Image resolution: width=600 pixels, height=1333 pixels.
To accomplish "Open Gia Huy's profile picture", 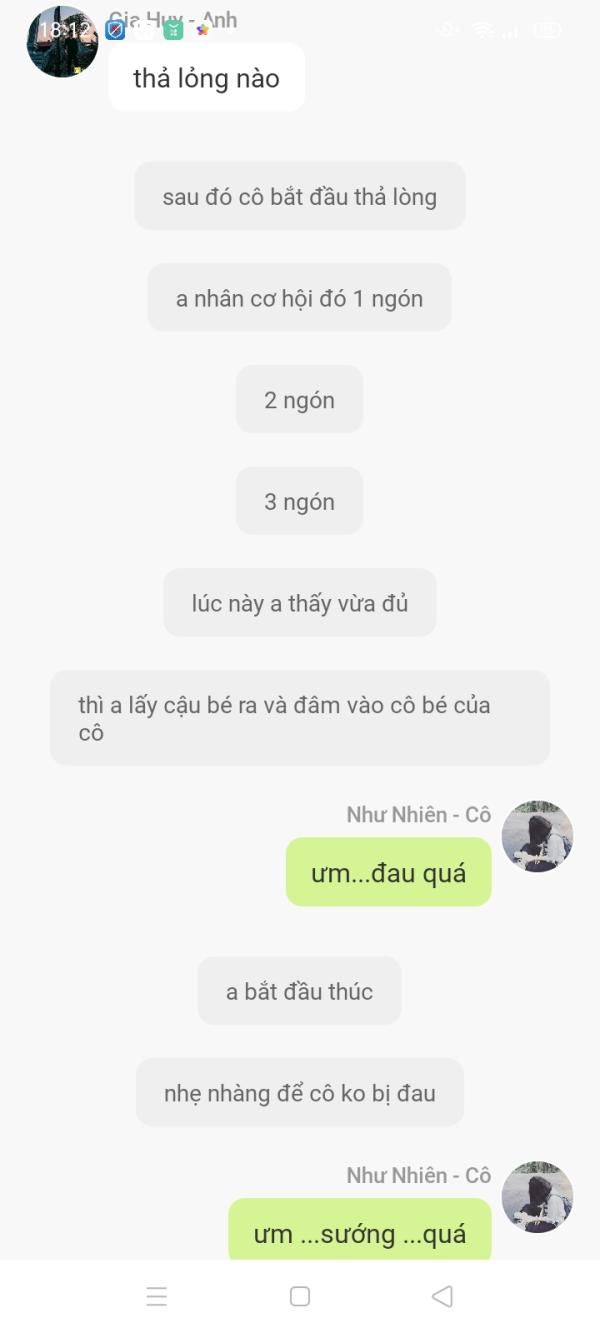I will tap(62, 42).
